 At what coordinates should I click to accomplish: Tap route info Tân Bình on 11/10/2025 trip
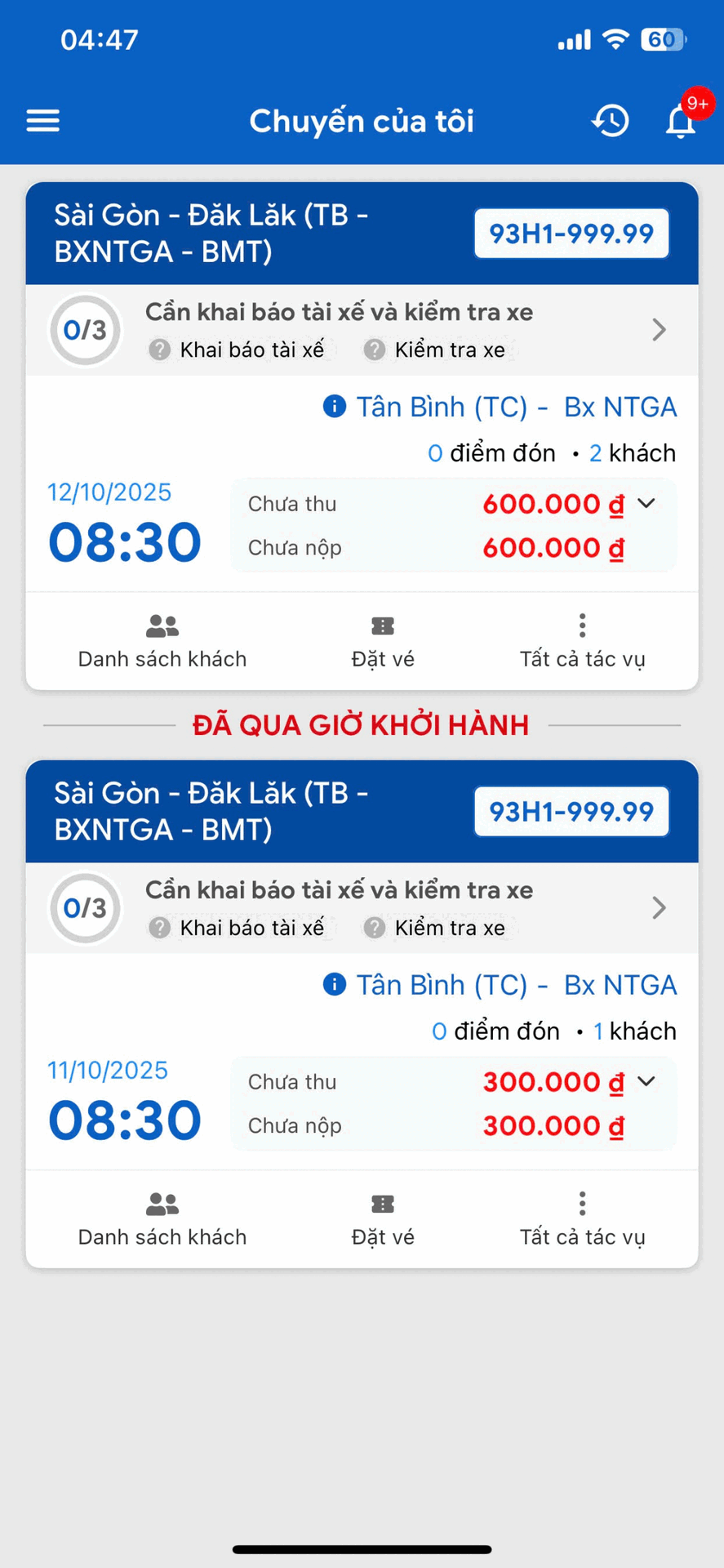500,985
